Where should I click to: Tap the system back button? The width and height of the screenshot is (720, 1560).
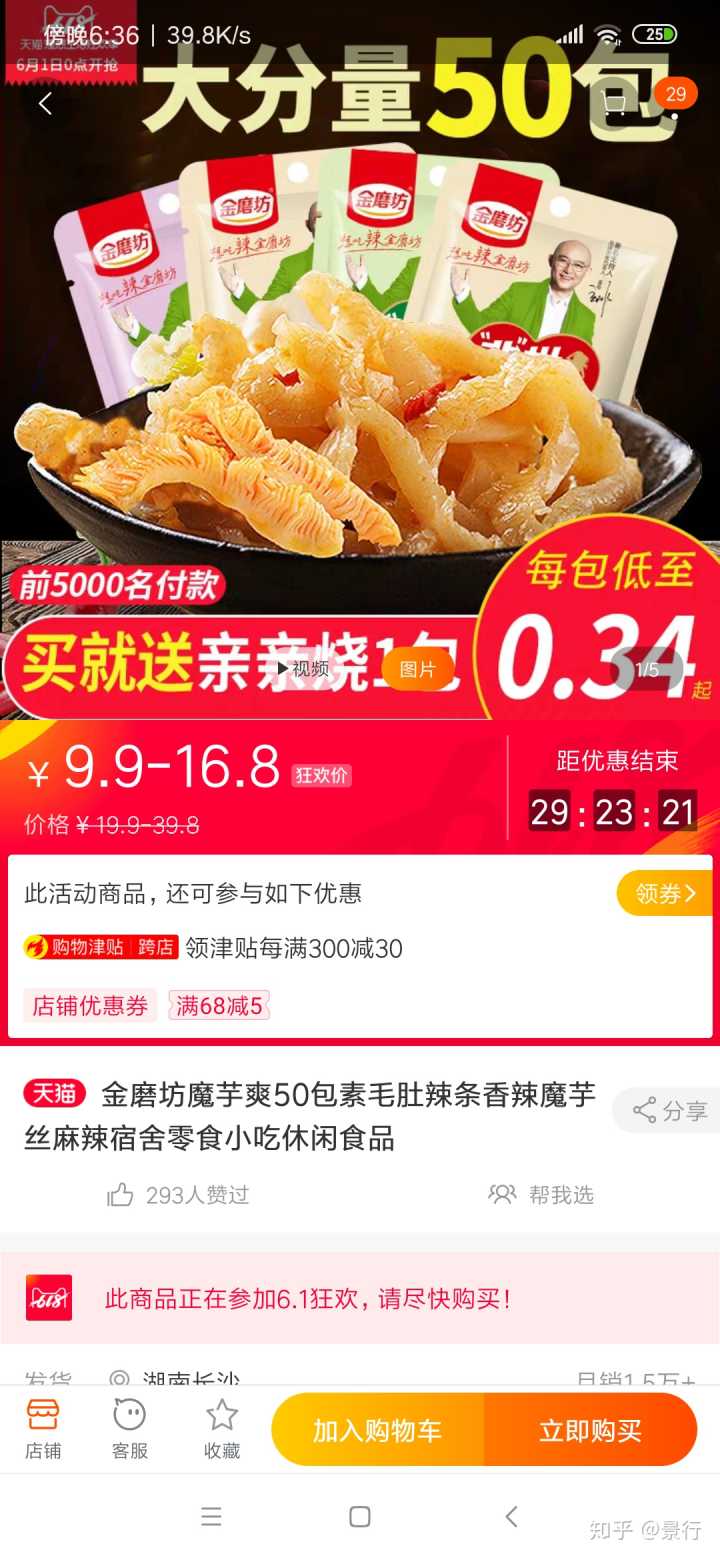pos(511,1517)
